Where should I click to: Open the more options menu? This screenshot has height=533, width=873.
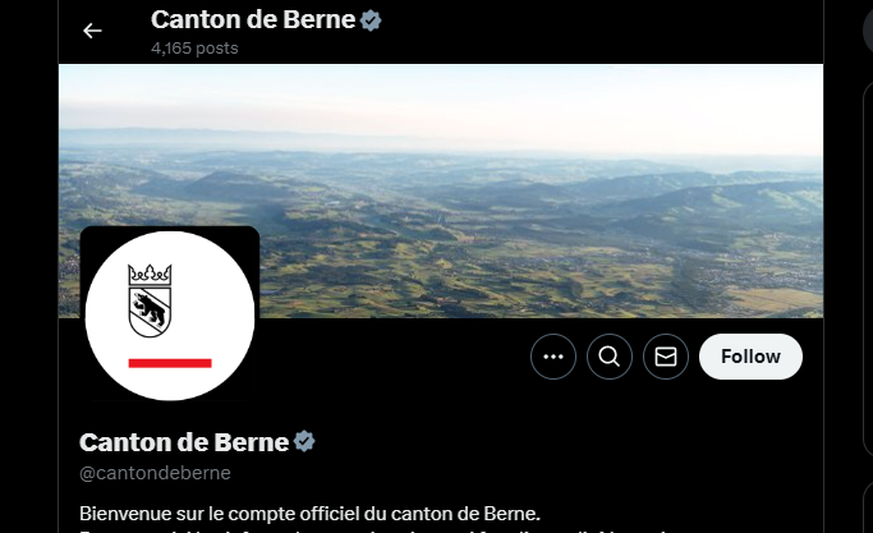[x=553, y=357]
